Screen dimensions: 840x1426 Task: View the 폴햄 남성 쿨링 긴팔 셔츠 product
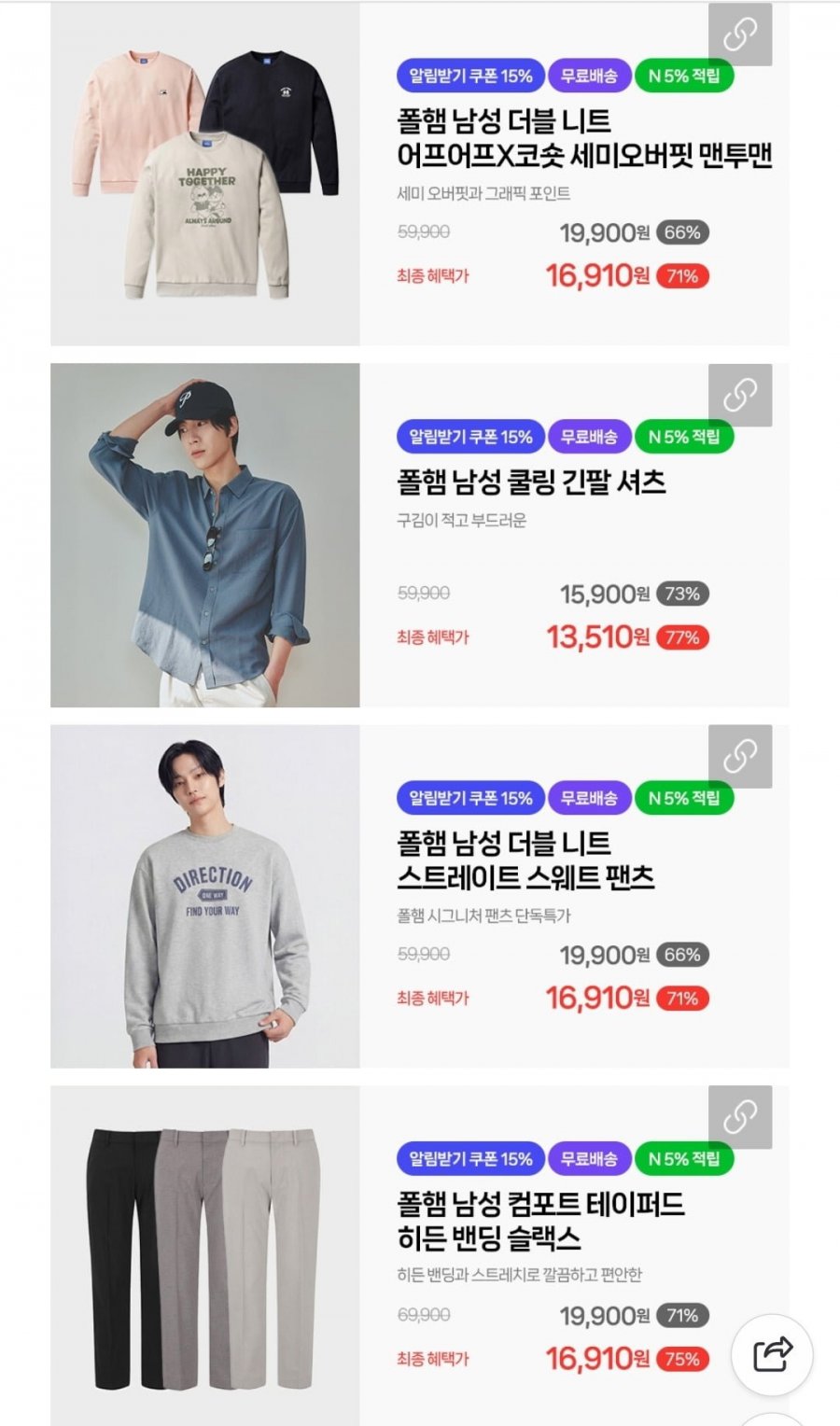[x=531, y=482]
